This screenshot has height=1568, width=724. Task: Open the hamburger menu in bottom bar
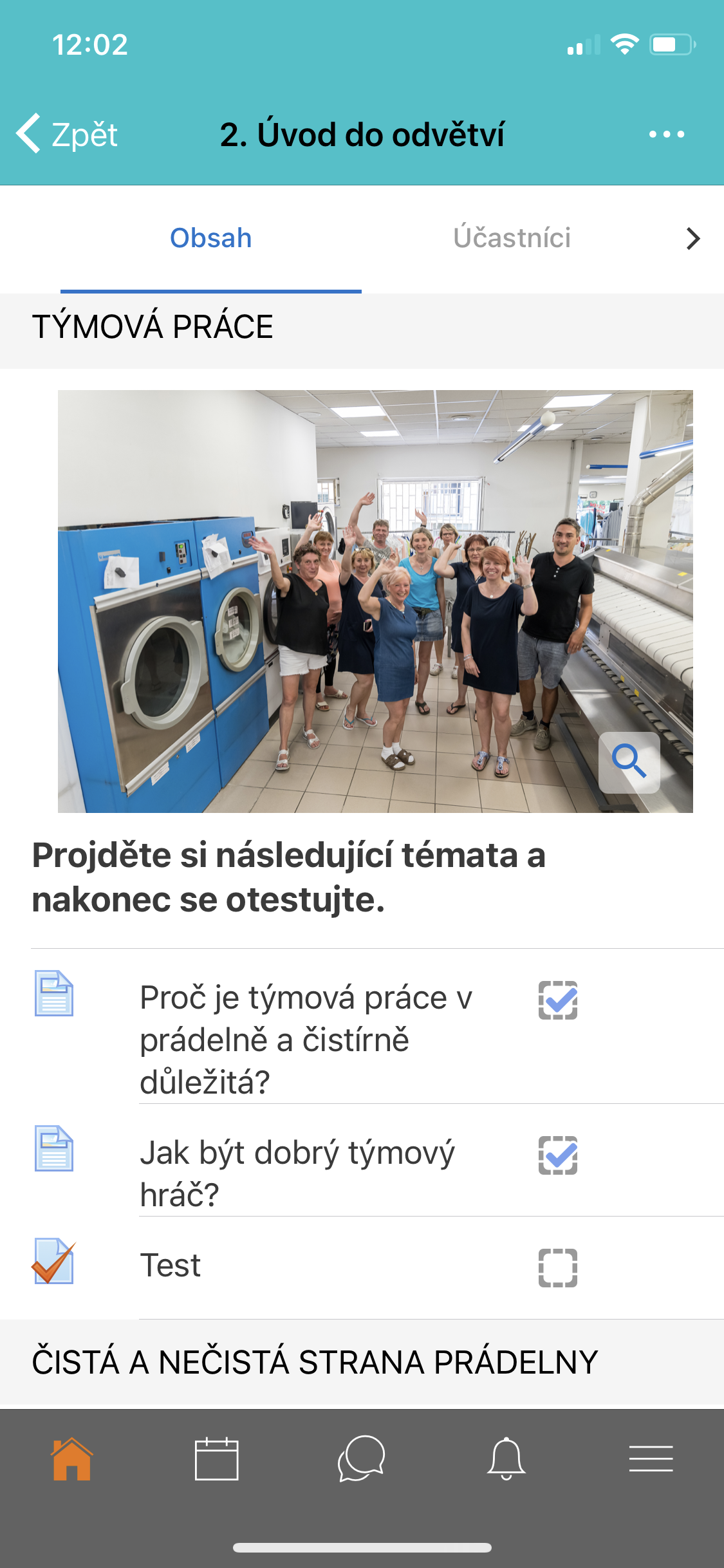[x=651, y=1459]
